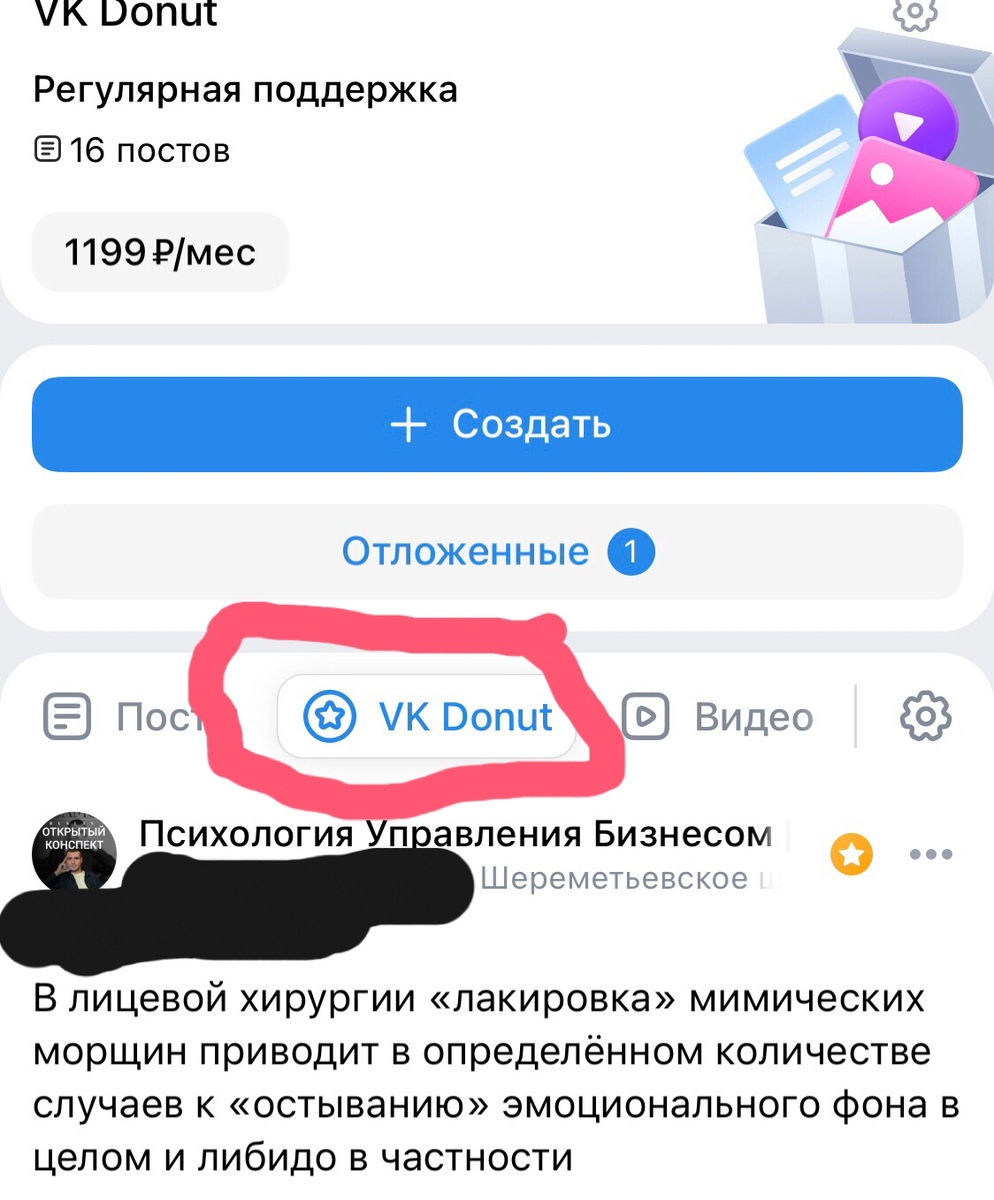
Task: Open VK Donut settings gear at the top
Action: tap(914, 12)
